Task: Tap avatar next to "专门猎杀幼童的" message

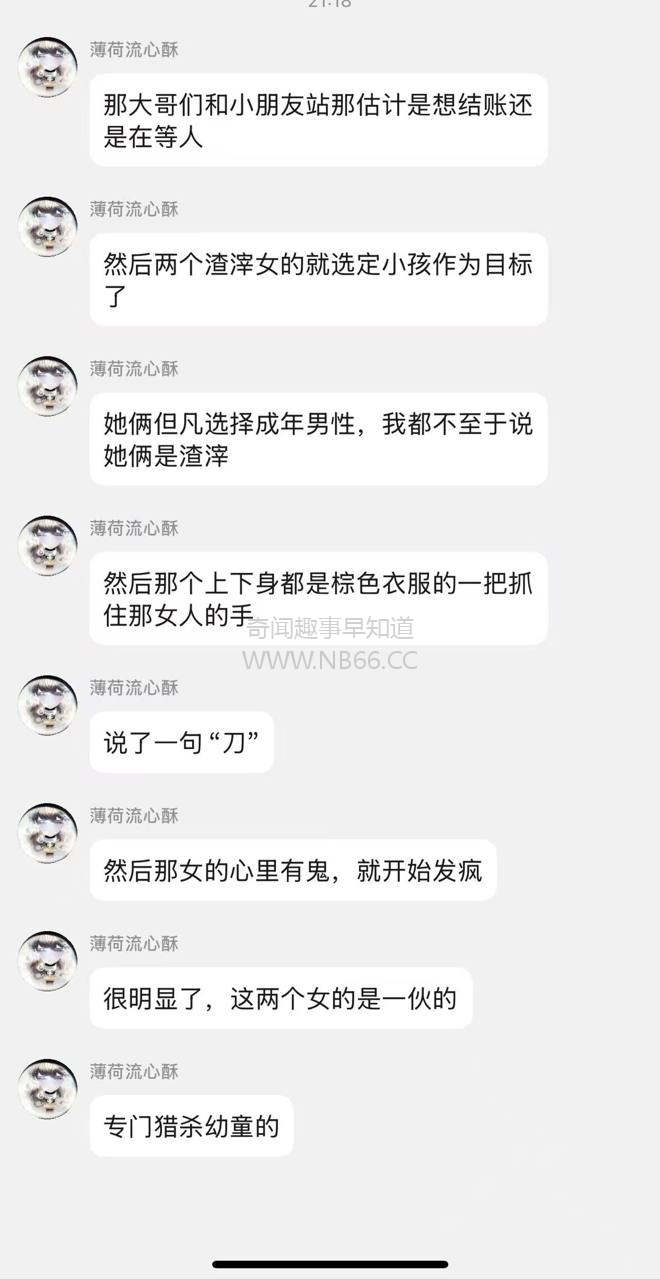Action: point(48,1089)
